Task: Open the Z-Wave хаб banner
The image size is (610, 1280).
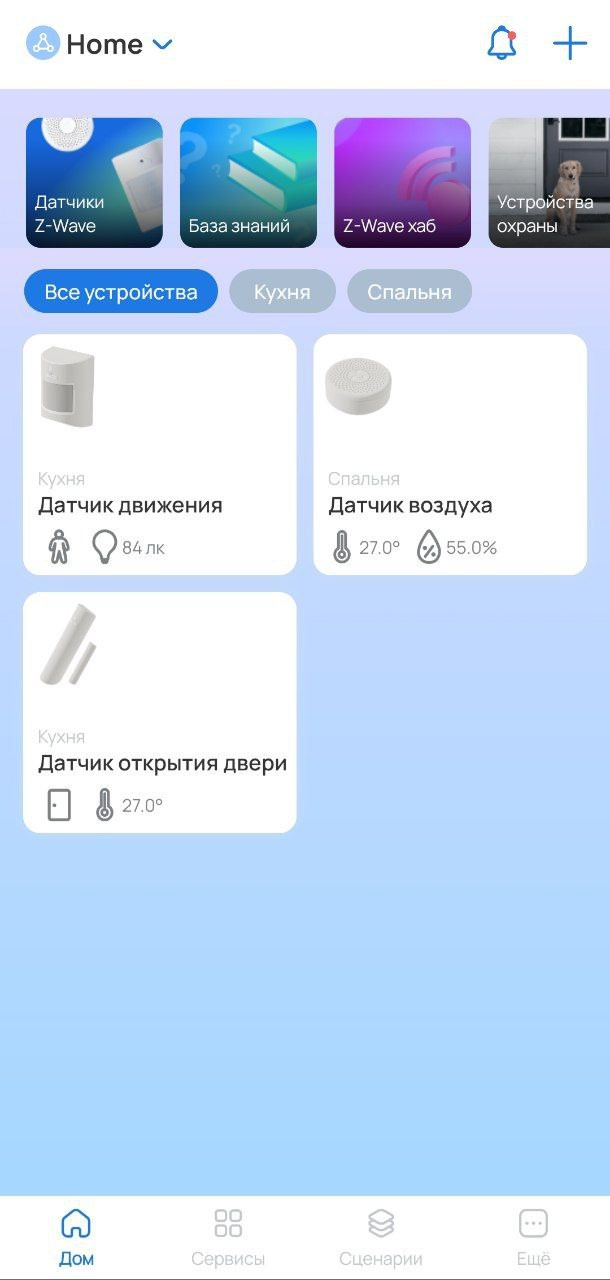Action: [402, 183]
